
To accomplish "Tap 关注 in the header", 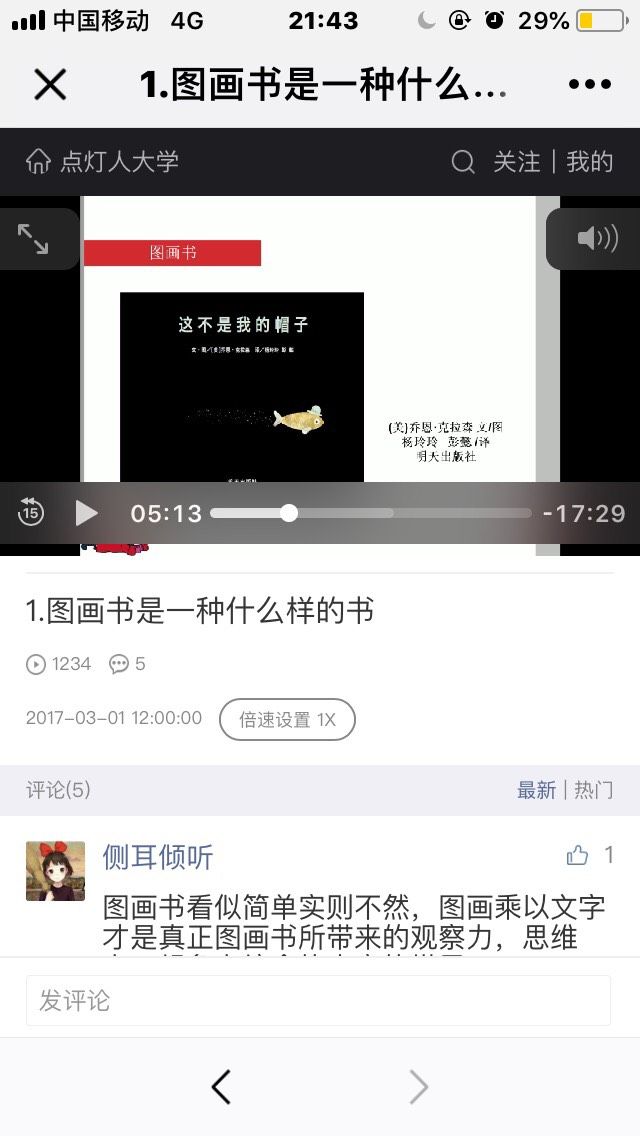I will [x=517, y=162].
